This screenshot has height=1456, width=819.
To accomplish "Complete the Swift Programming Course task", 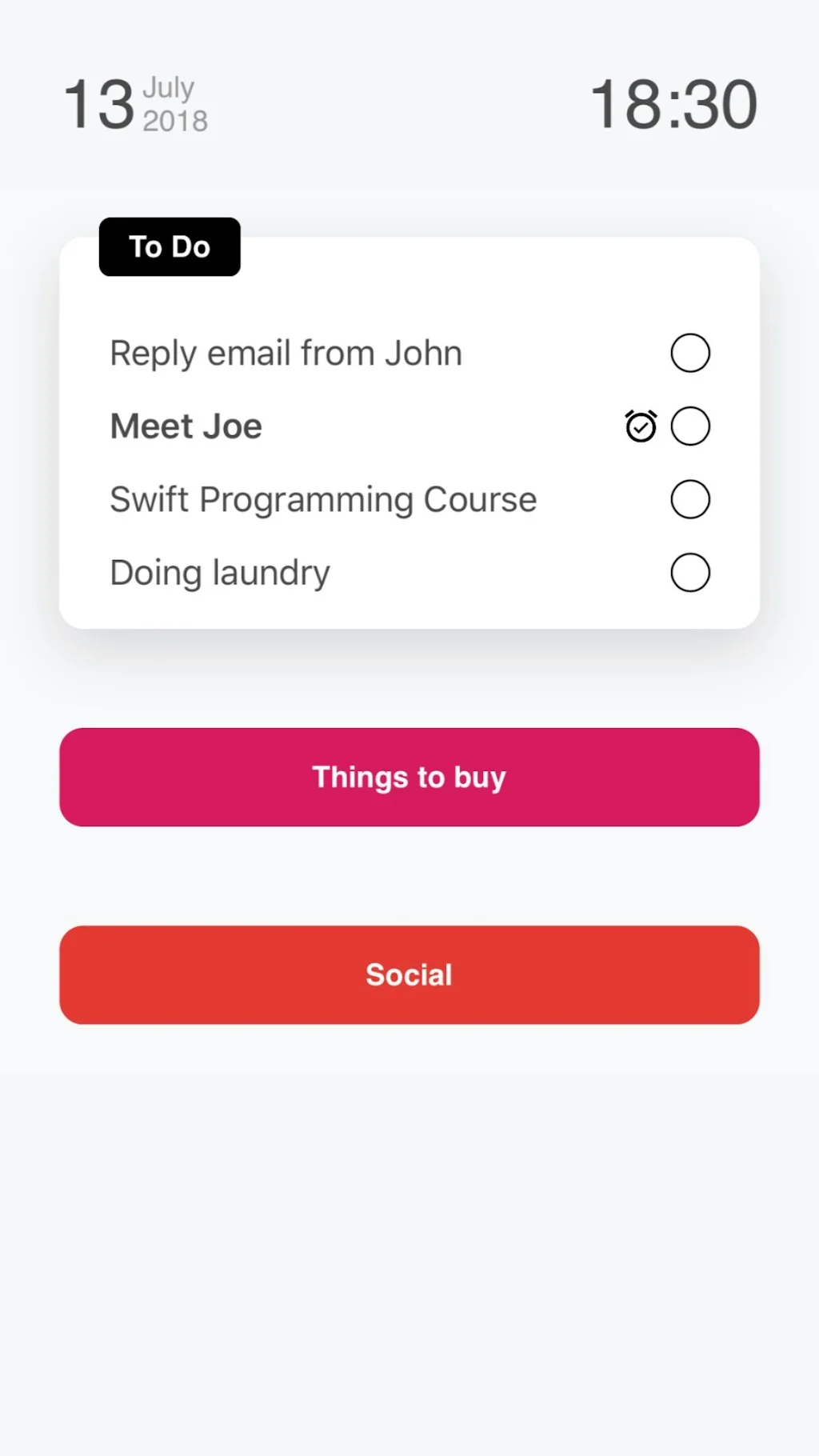I will 689,498.
